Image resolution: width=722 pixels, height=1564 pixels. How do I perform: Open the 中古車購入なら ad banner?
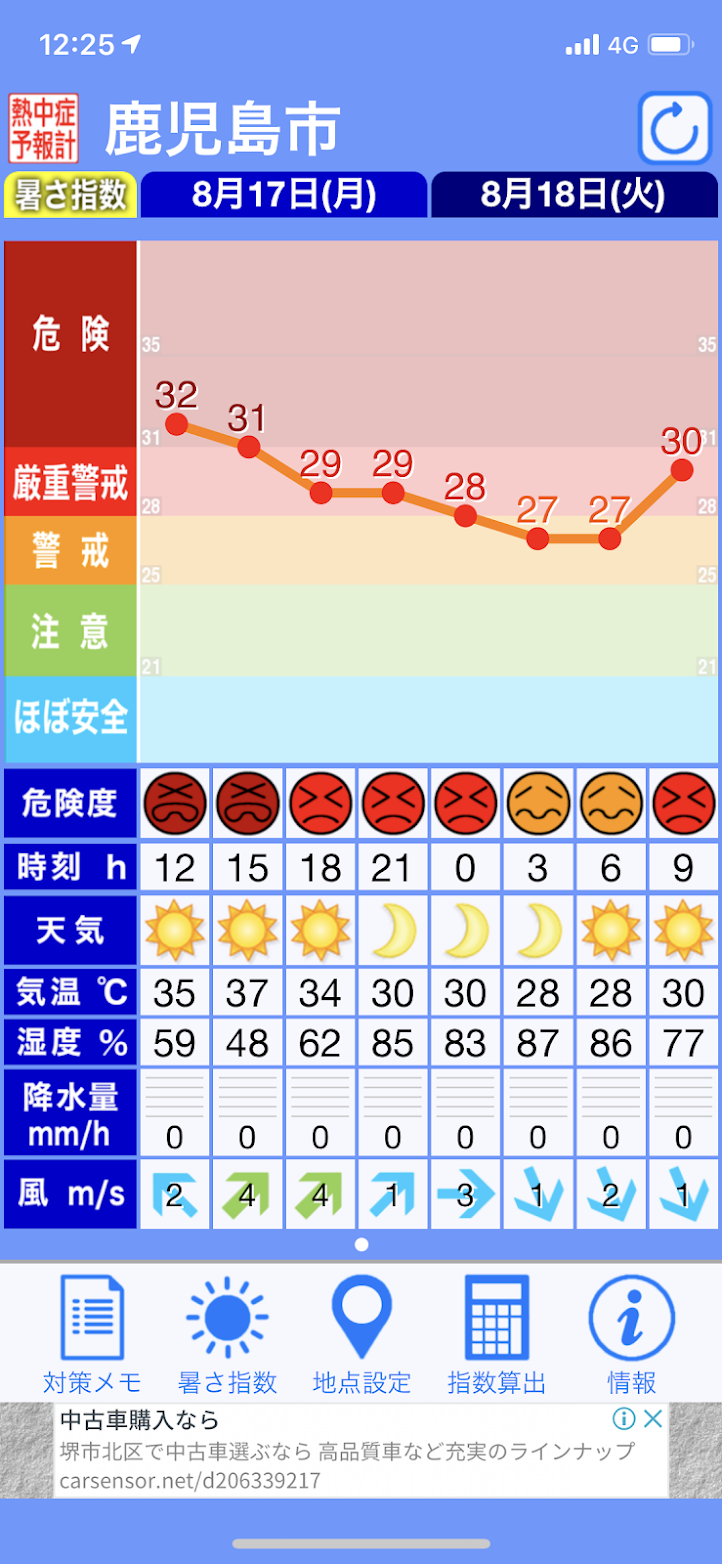340,1450
